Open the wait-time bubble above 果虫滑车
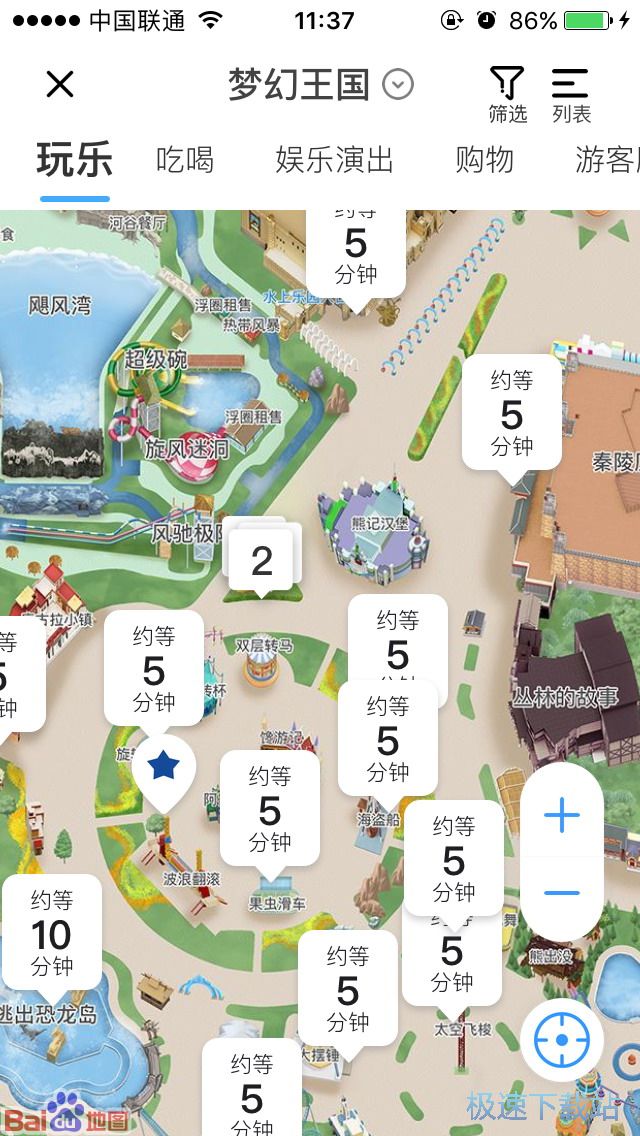The width and height of the screenshot is (640, 1136). click(270, 808)
